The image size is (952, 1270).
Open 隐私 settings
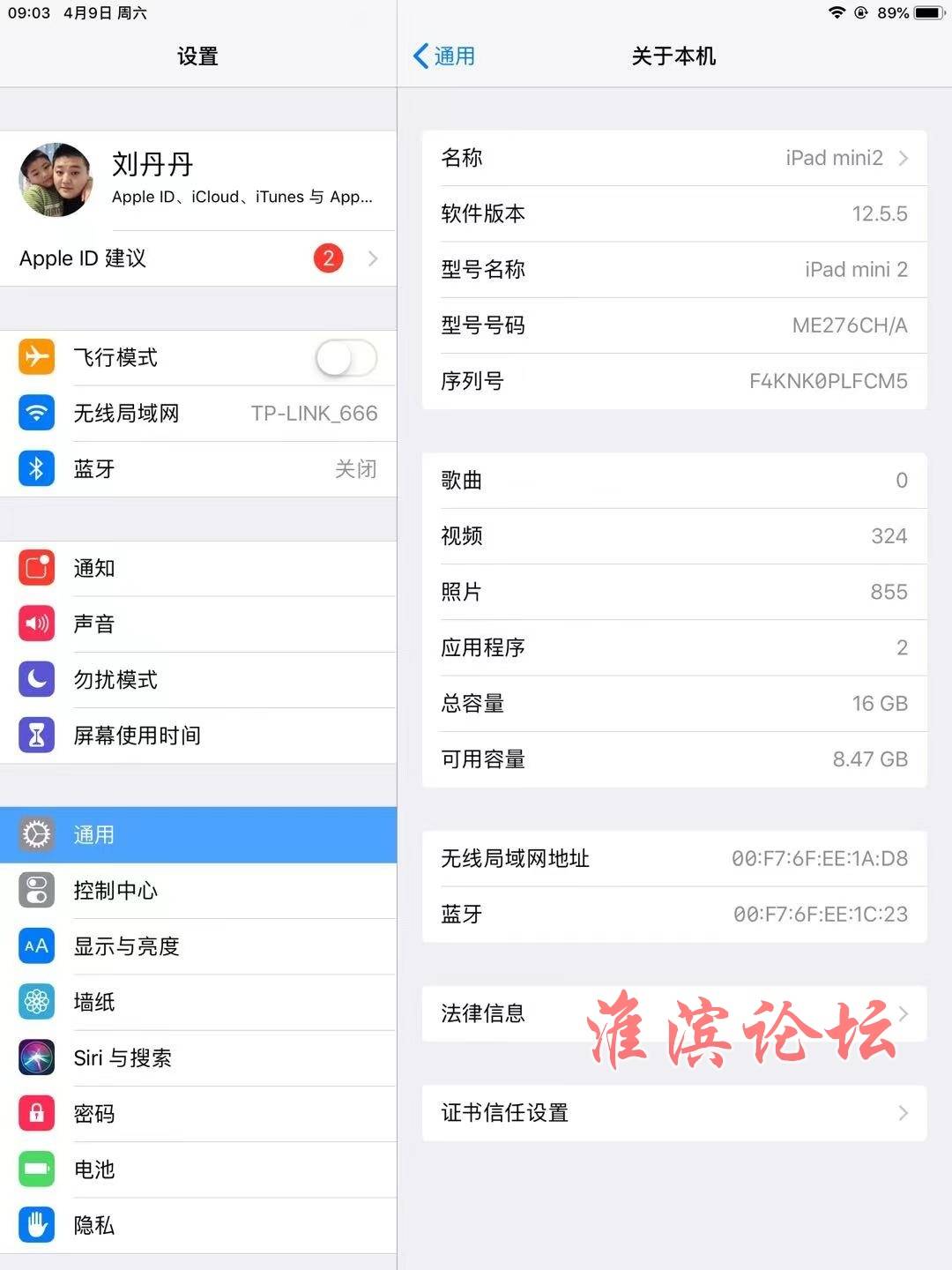coord(197,1225)
